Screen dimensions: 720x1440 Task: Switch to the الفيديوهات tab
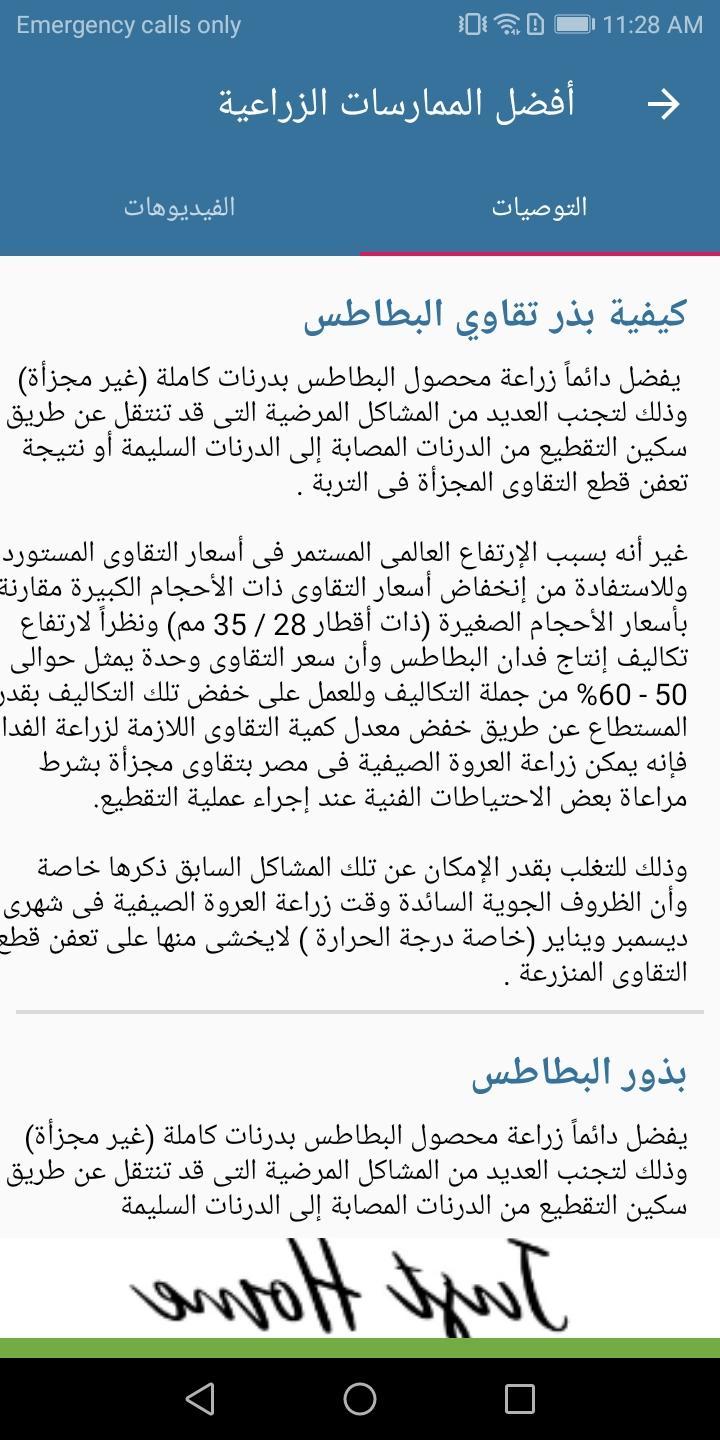click(x=180, y=207)
